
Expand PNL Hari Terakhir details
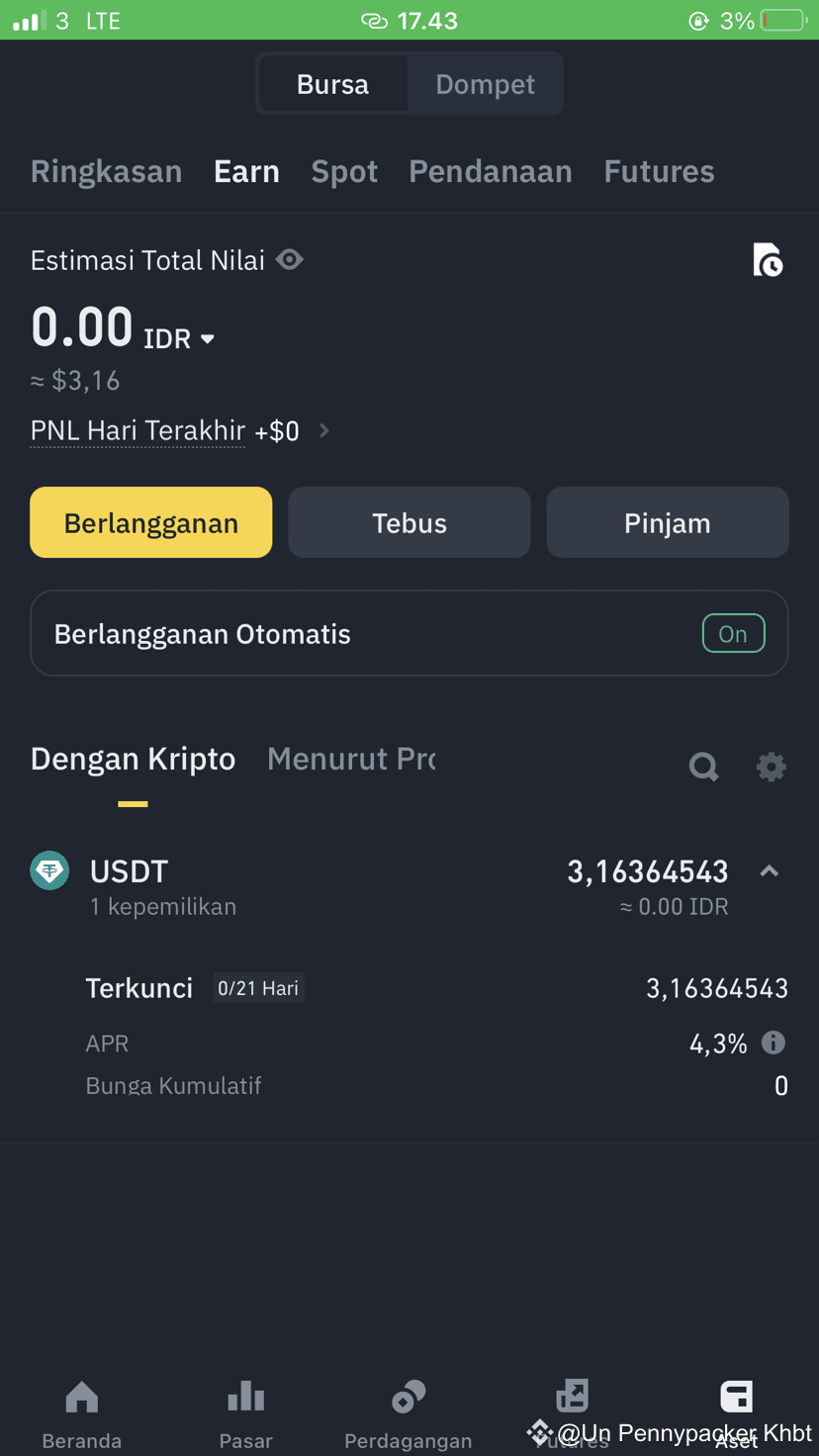(x=323, y=430)
